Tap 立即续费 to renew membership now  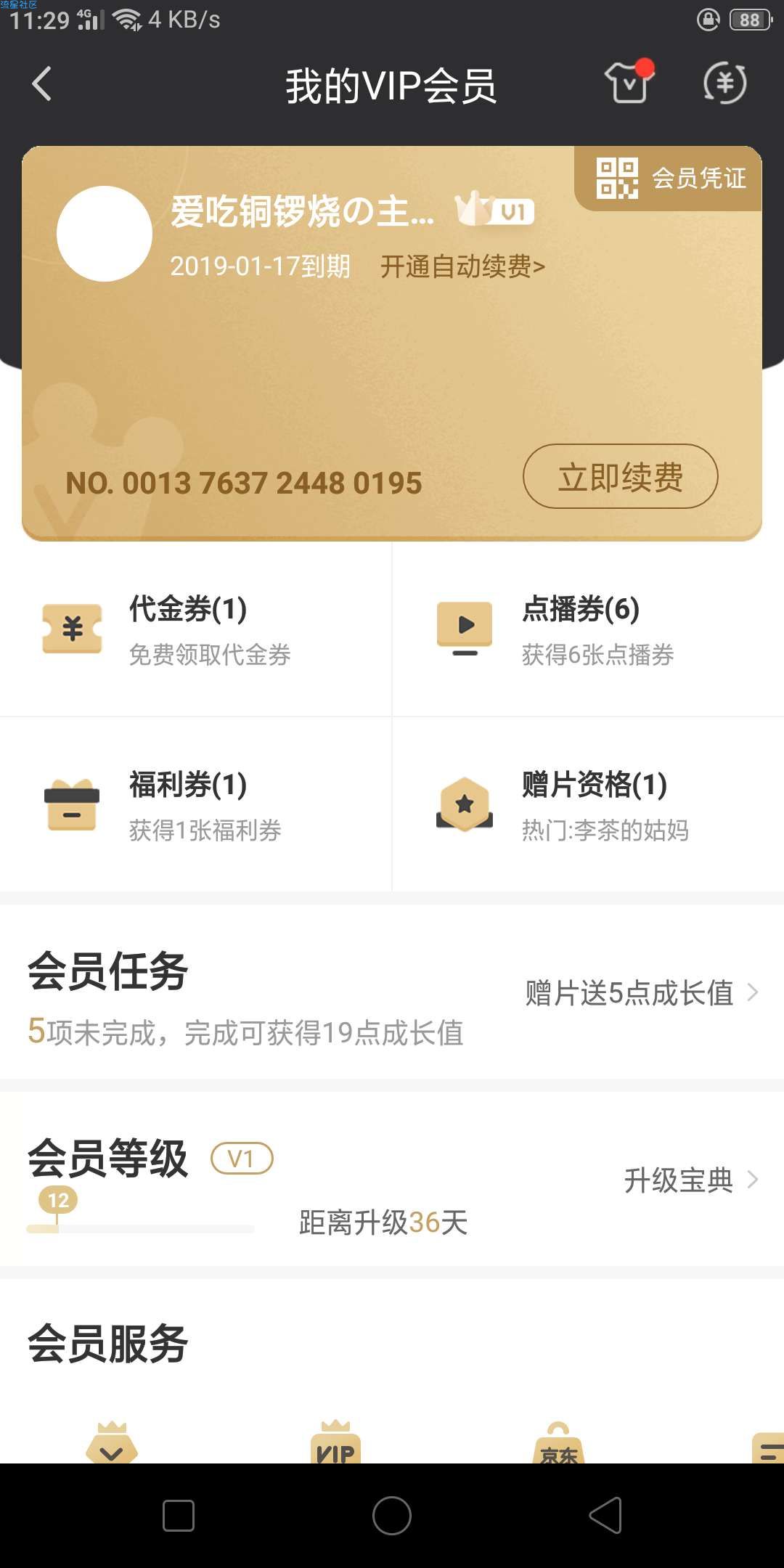(x=621, y=477)
